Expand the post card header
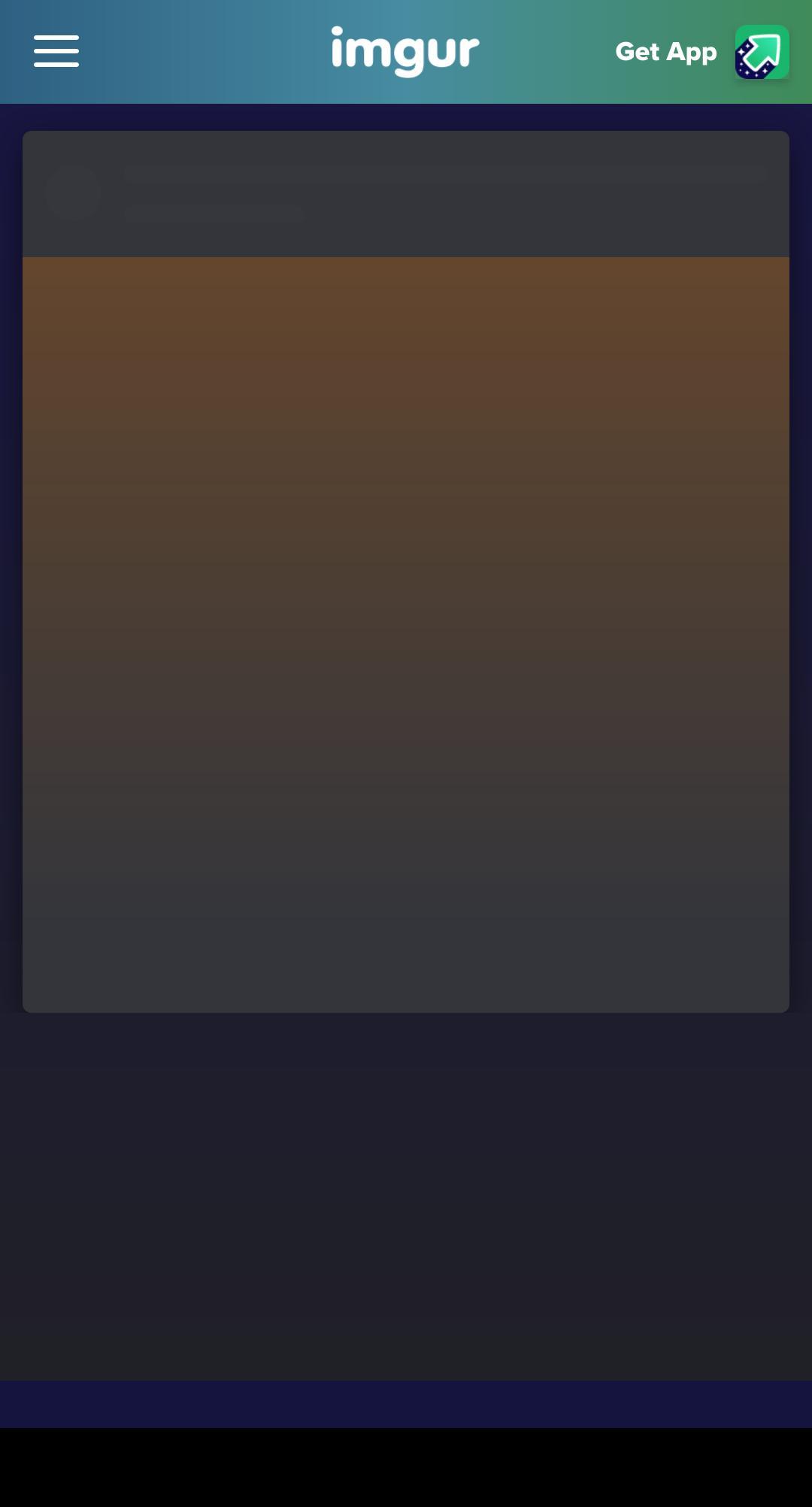 pos(406,193)
